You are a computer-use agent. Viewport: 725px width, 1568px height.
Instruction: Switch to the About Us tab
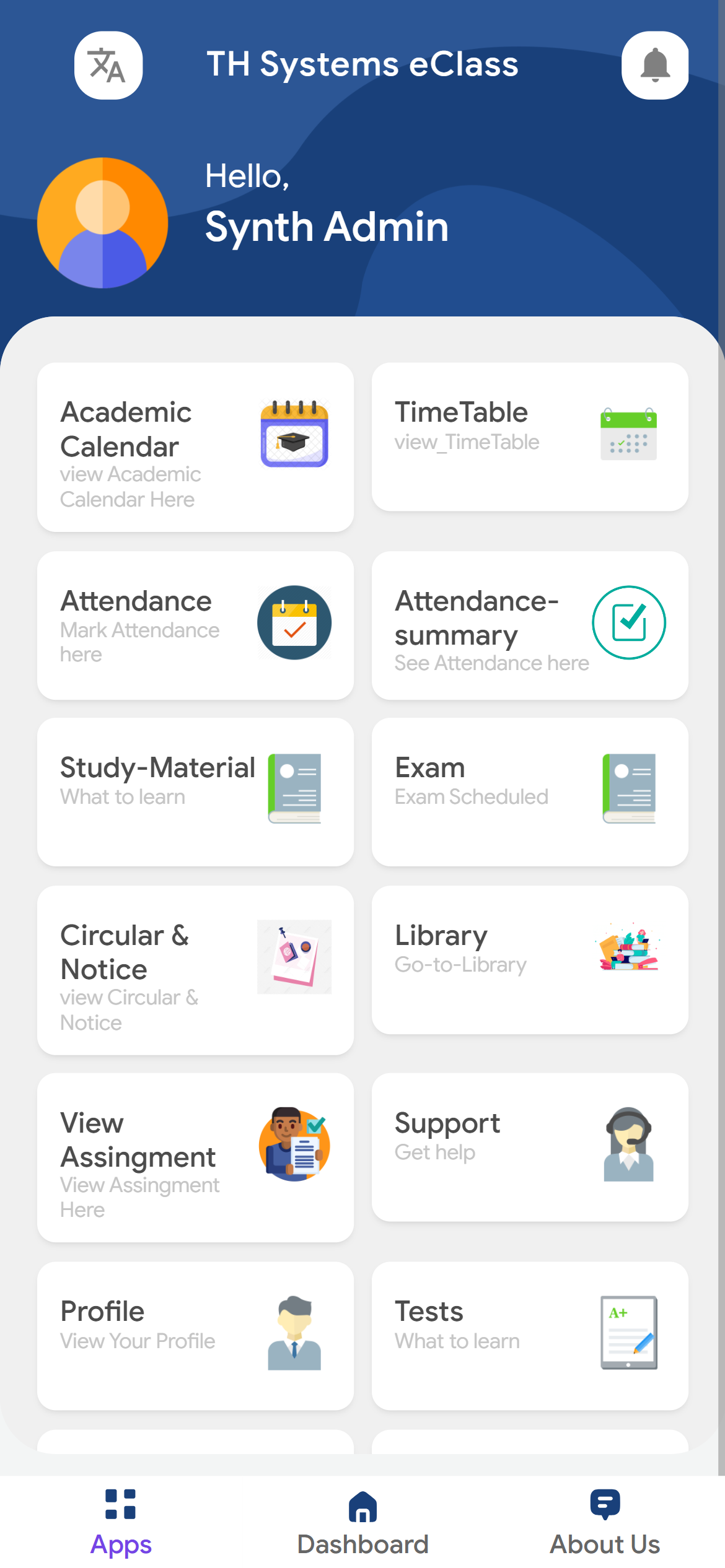tap(605, 1521)
